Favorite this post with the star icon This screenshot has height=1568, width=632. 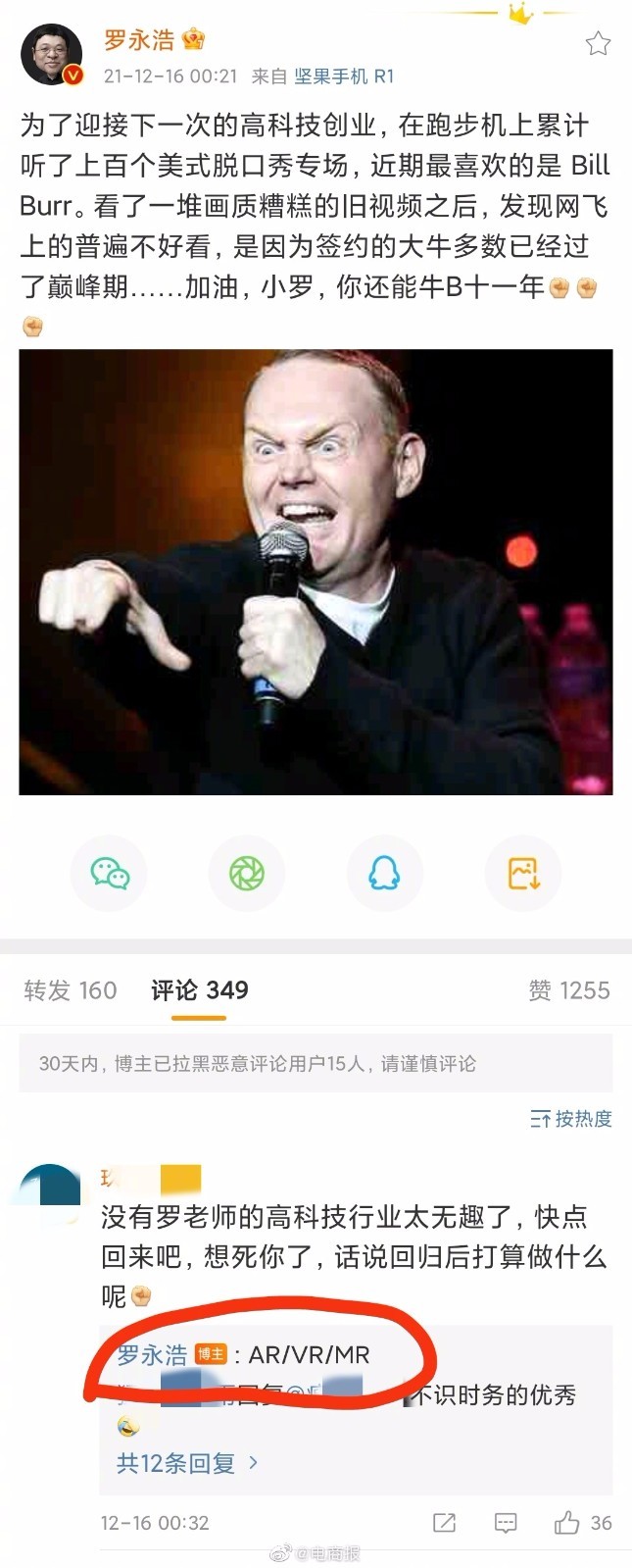tap(598, 43)
